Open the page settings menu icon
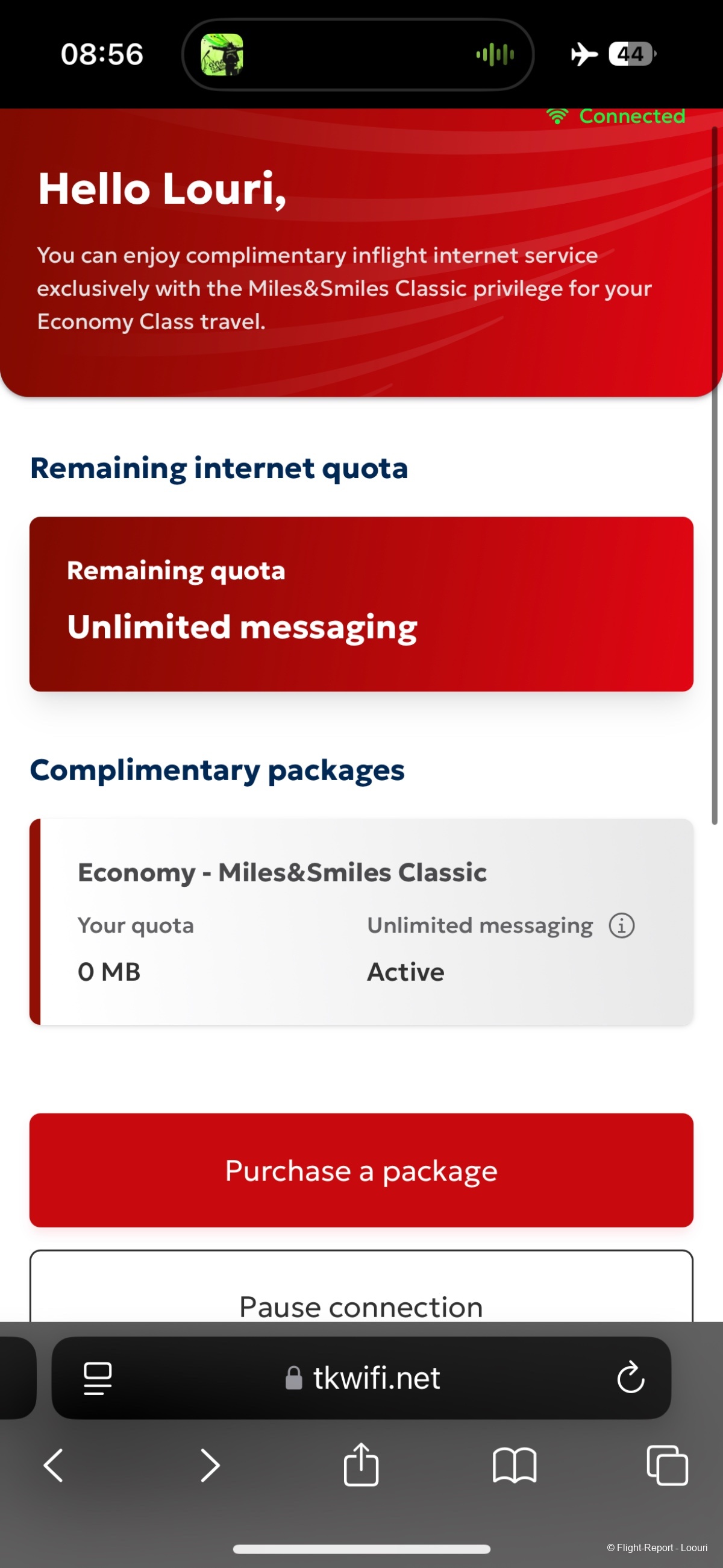 coord(98,1378)
